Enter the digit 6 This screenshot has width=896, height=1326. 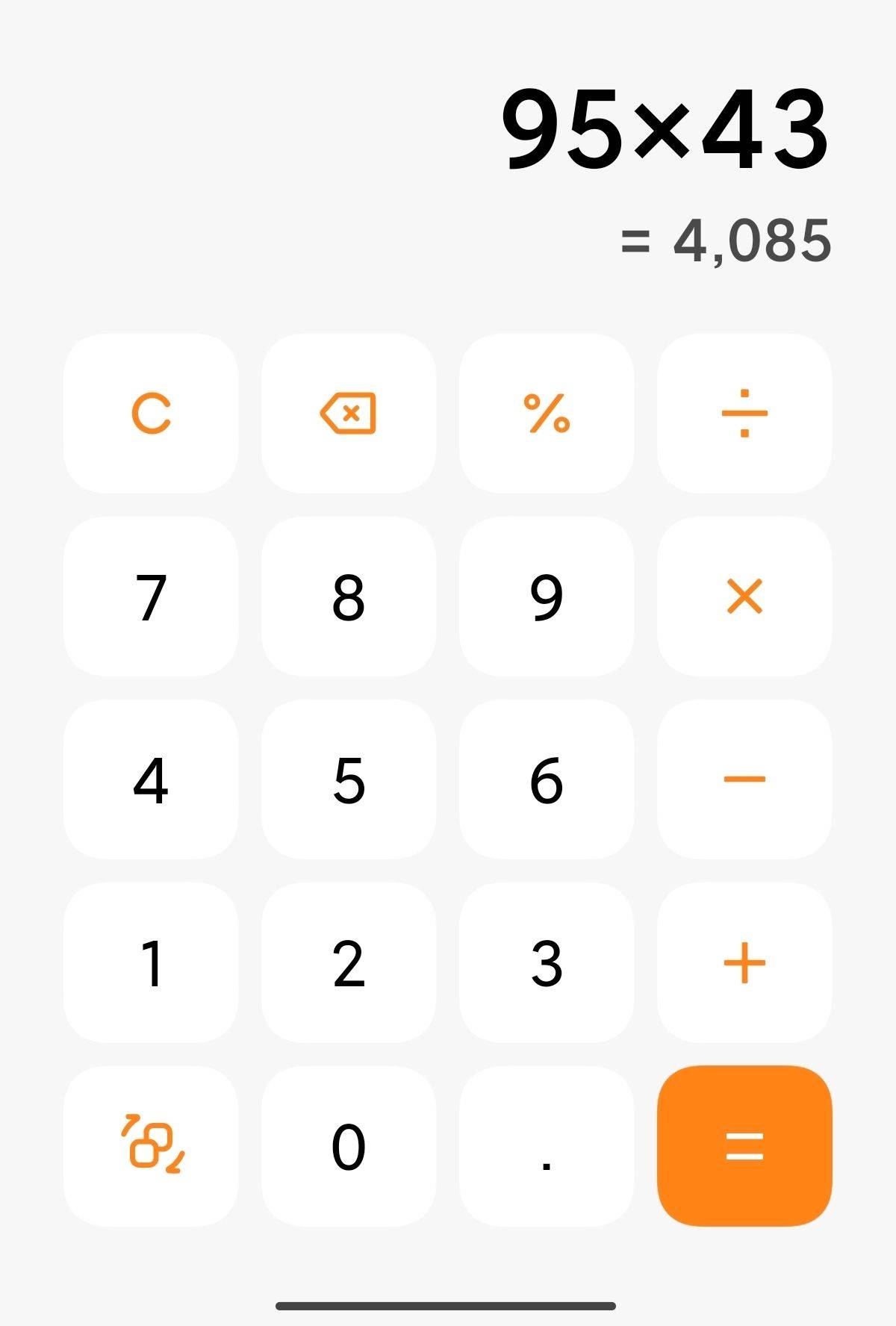tap(547, 779)
